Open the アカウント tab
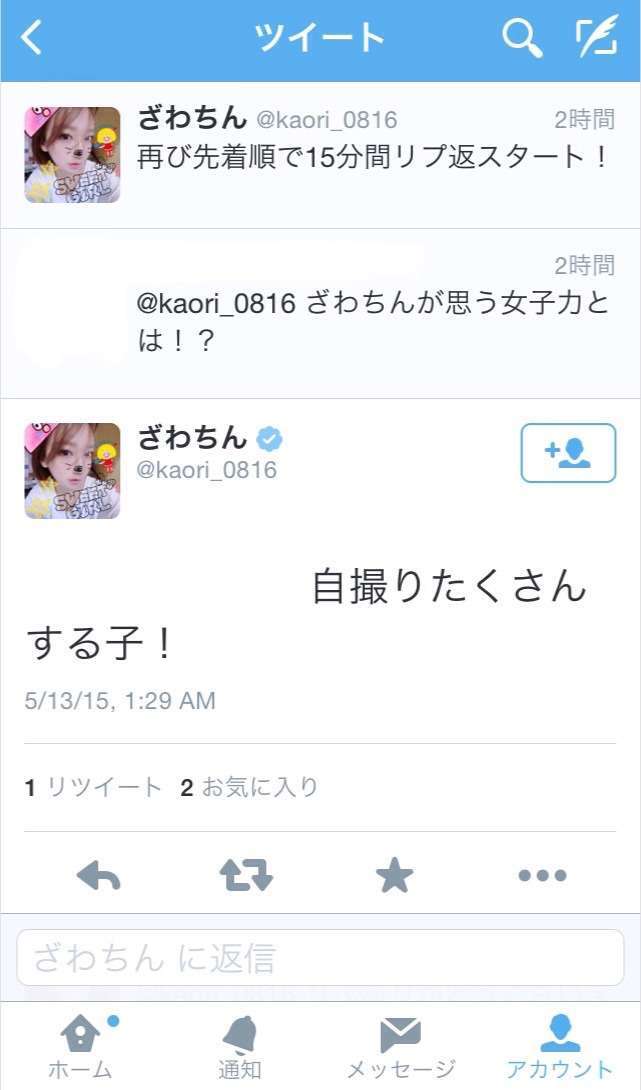This screenshot has height=1090, width=641. point(559,1046)
